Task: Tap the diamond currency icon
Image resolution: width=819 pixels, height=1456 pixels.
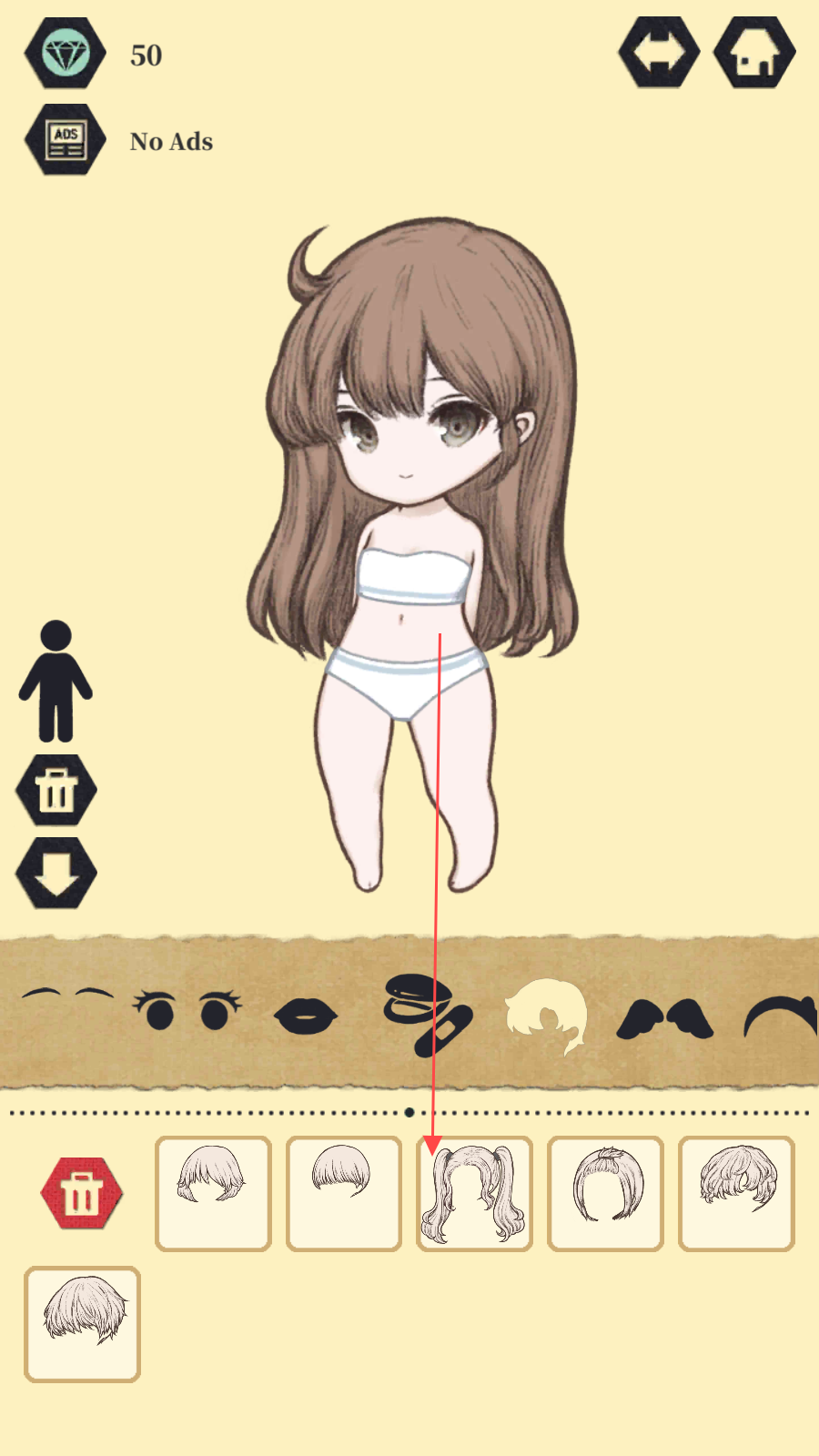Action: tap(65, 53)
